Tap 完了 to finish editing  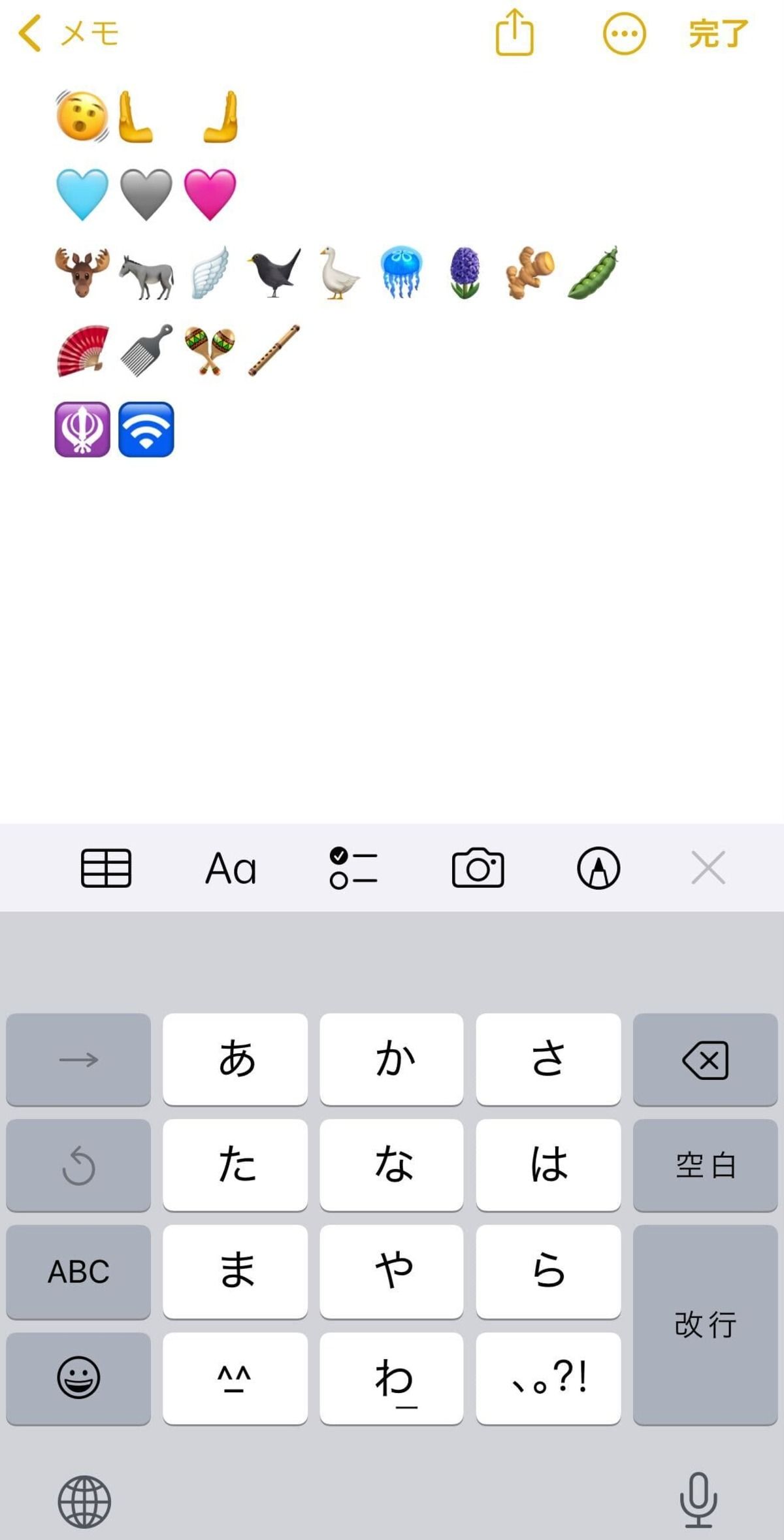(x=718, y=33)
